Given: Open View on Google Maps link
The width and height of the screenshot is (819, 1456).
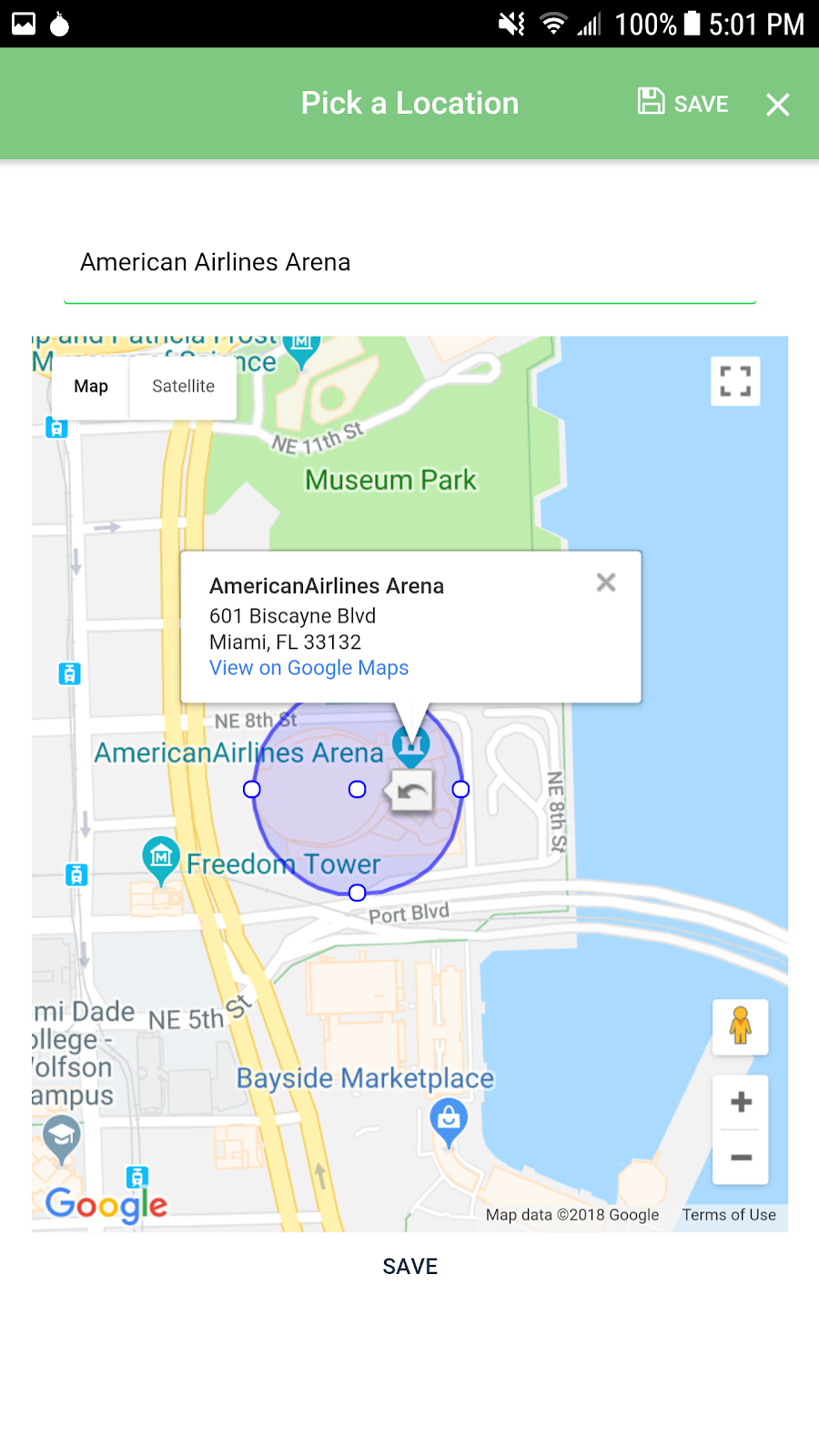Looking at the screenshot, I should tap(308, 668).
